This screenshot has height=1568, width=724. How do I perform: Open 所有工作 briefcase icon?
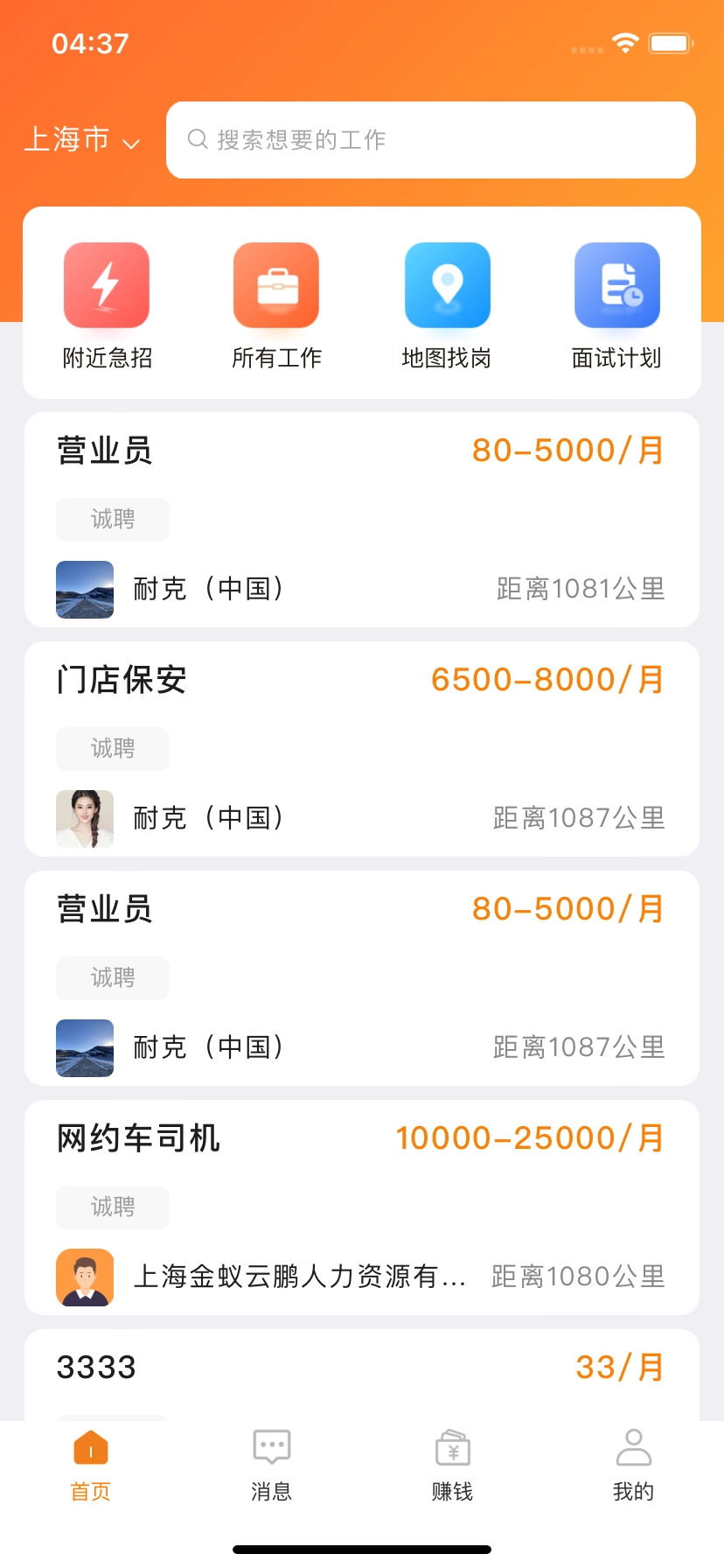(x=276, y=283)
